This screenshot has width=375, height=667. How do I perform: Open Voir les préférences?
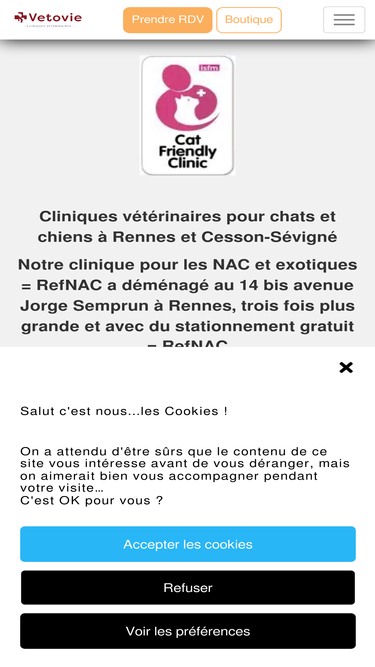tap(188, 631)
